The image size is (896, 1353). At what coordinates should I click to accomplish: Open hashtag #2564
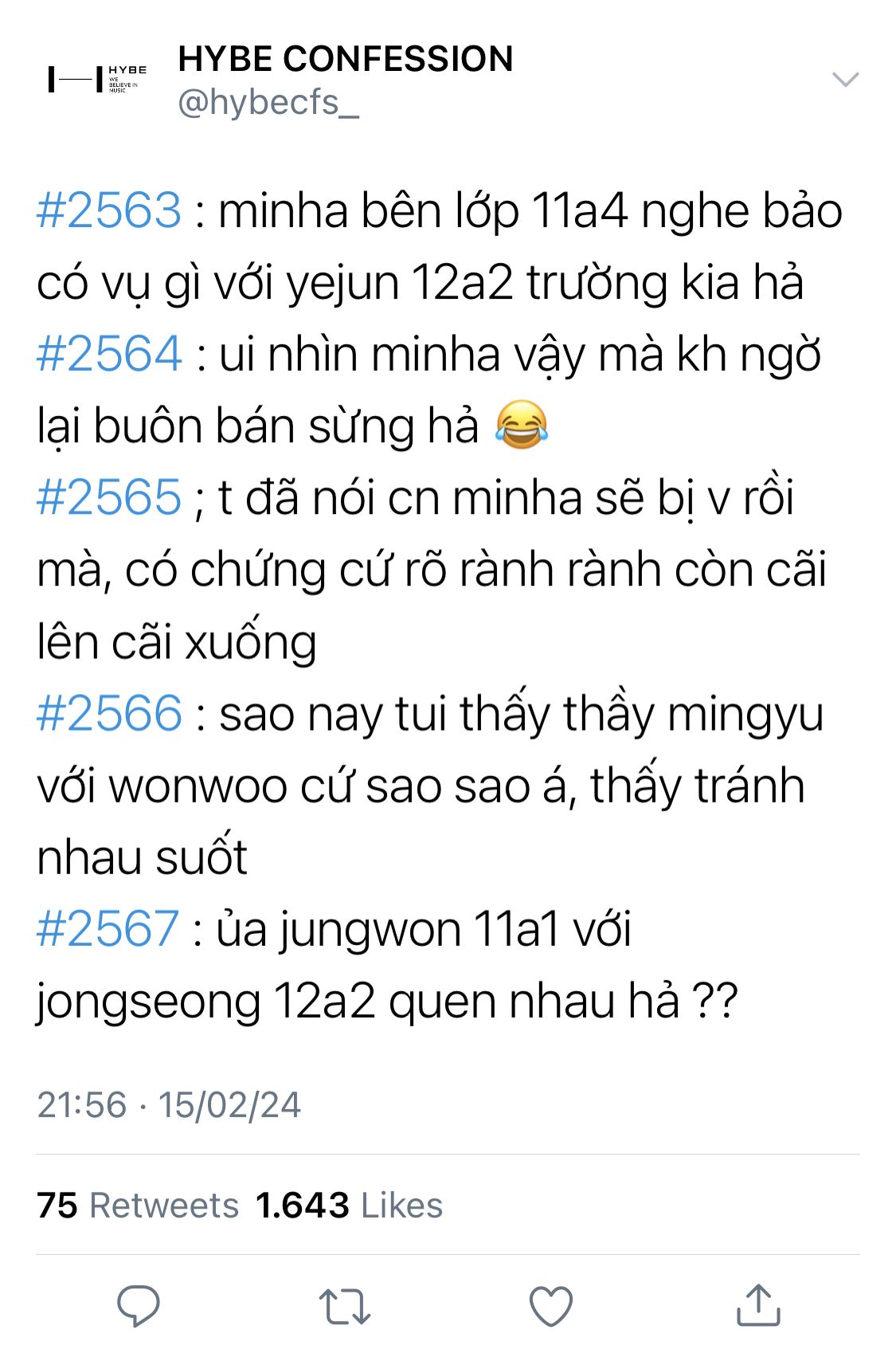tap(109, 355)
